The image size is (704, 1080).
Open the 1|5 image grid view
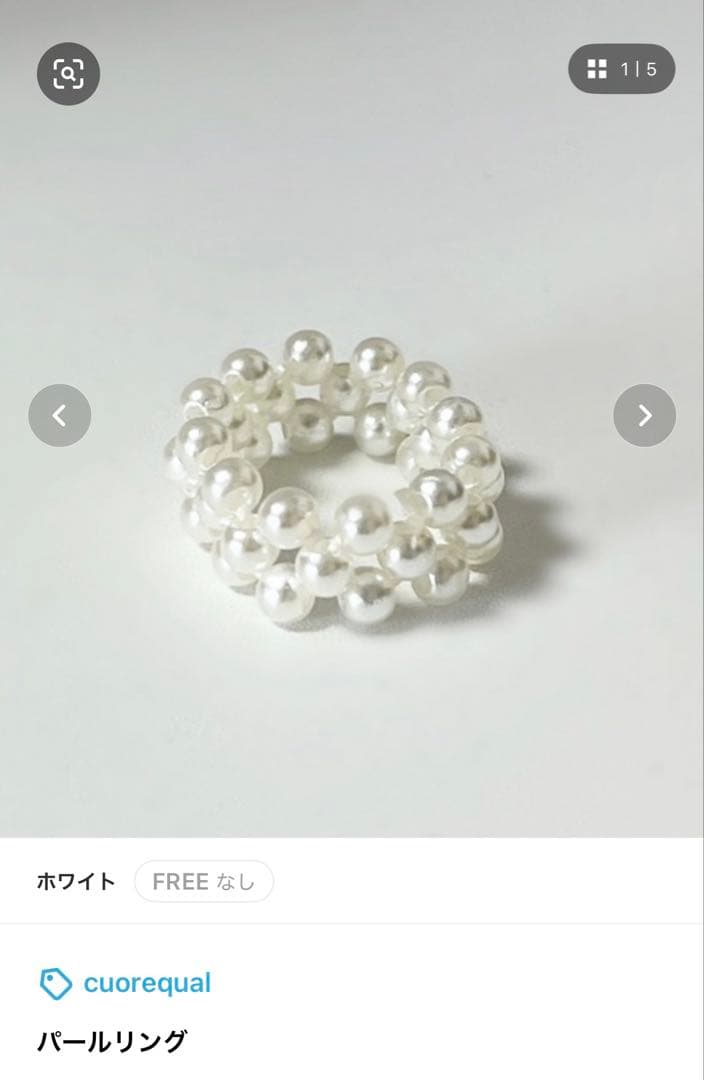pyautogui.click(x=621, y=69)
